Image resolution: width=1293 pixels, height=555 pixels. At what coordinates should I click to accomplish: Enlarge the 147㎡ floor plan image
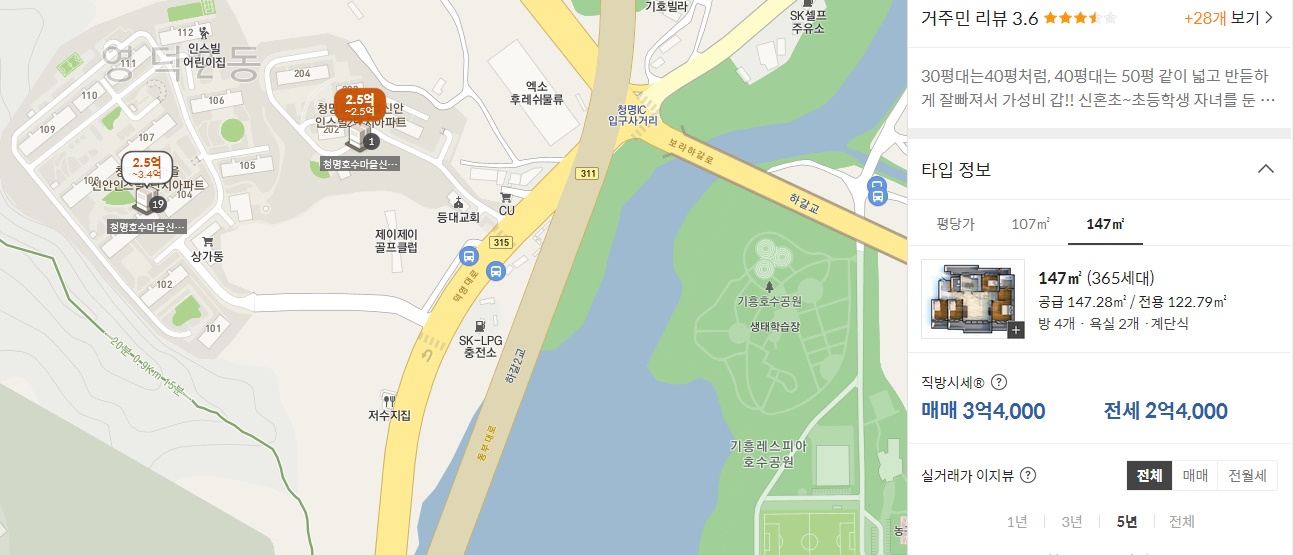1016,329
